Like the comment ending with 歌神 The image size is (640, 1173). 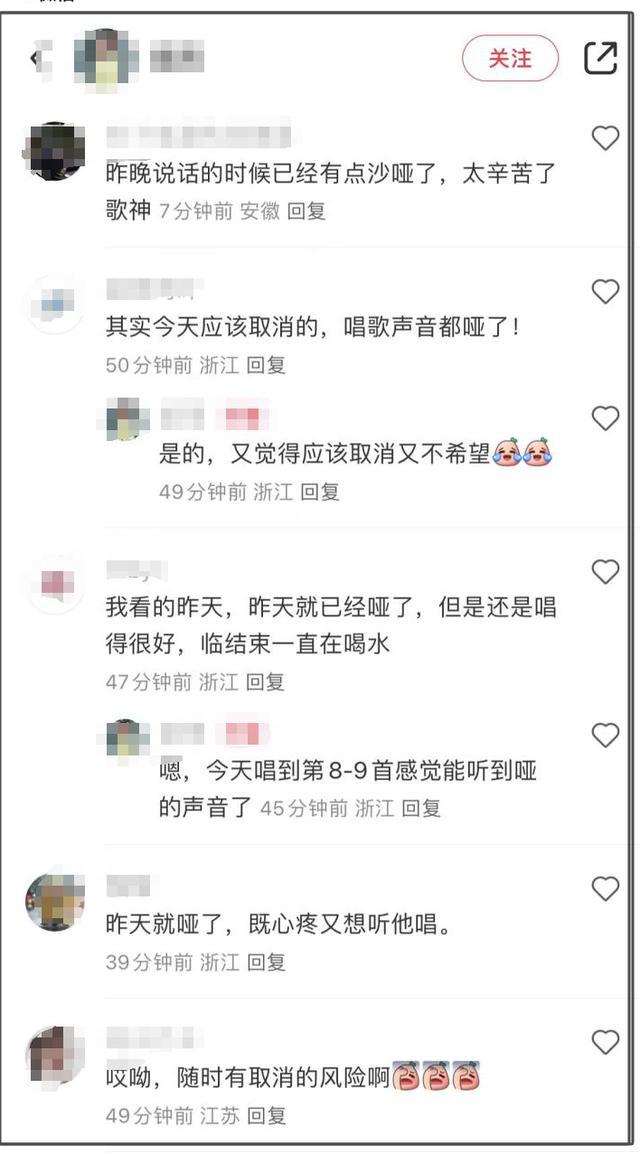[x=605, y=138]
